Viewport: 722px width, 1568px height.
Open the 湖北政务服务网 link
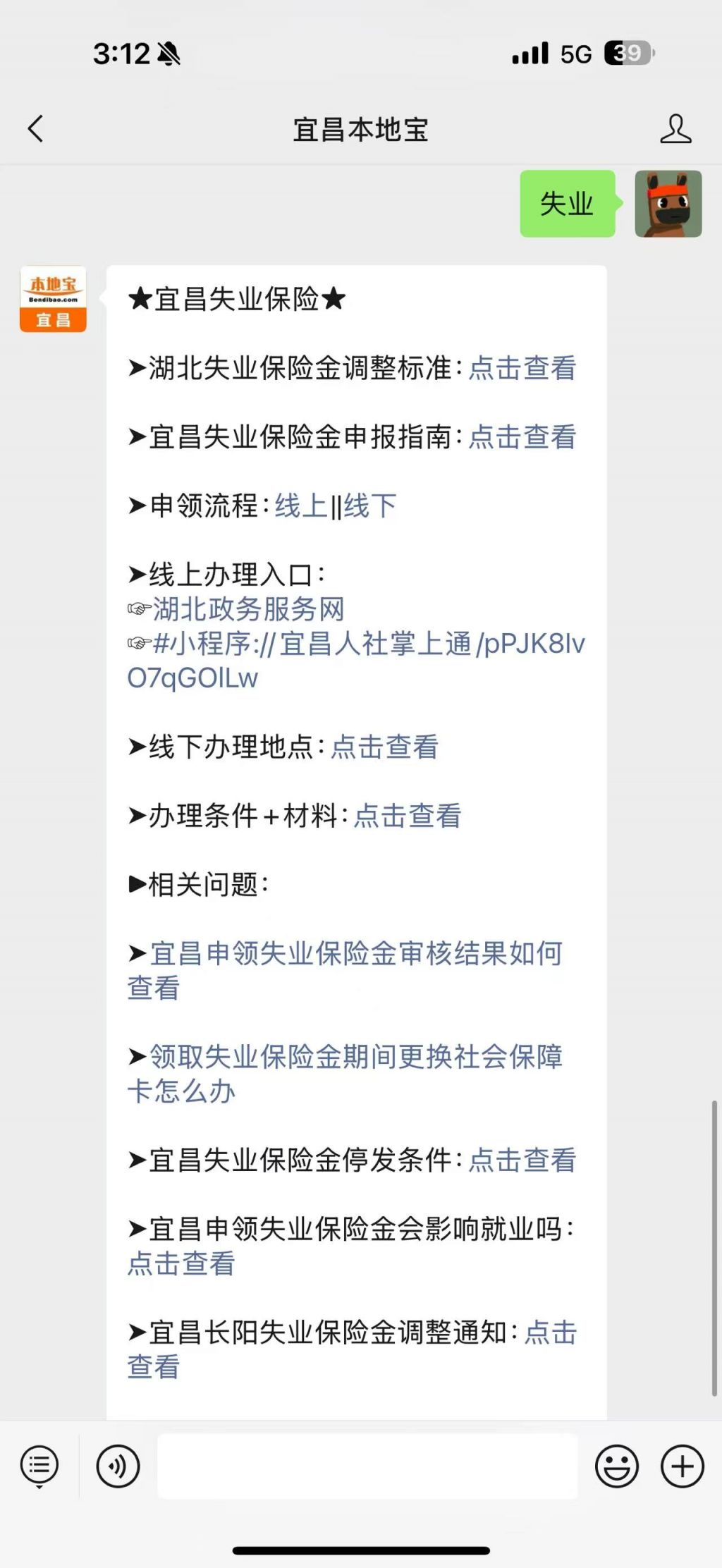tap(249, 609)
